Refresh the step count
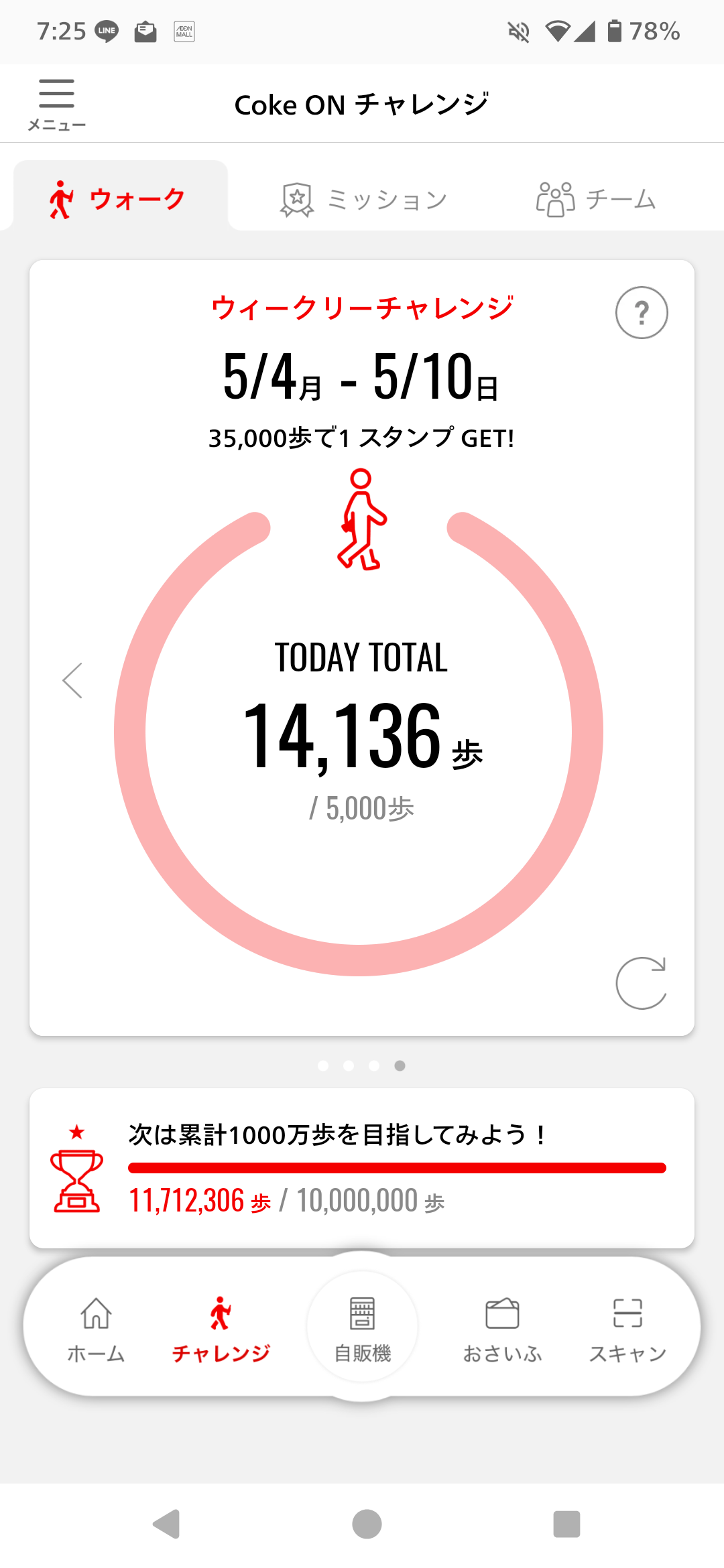The width and height of the screenshot is (724, 1568). tap(642, 983)
